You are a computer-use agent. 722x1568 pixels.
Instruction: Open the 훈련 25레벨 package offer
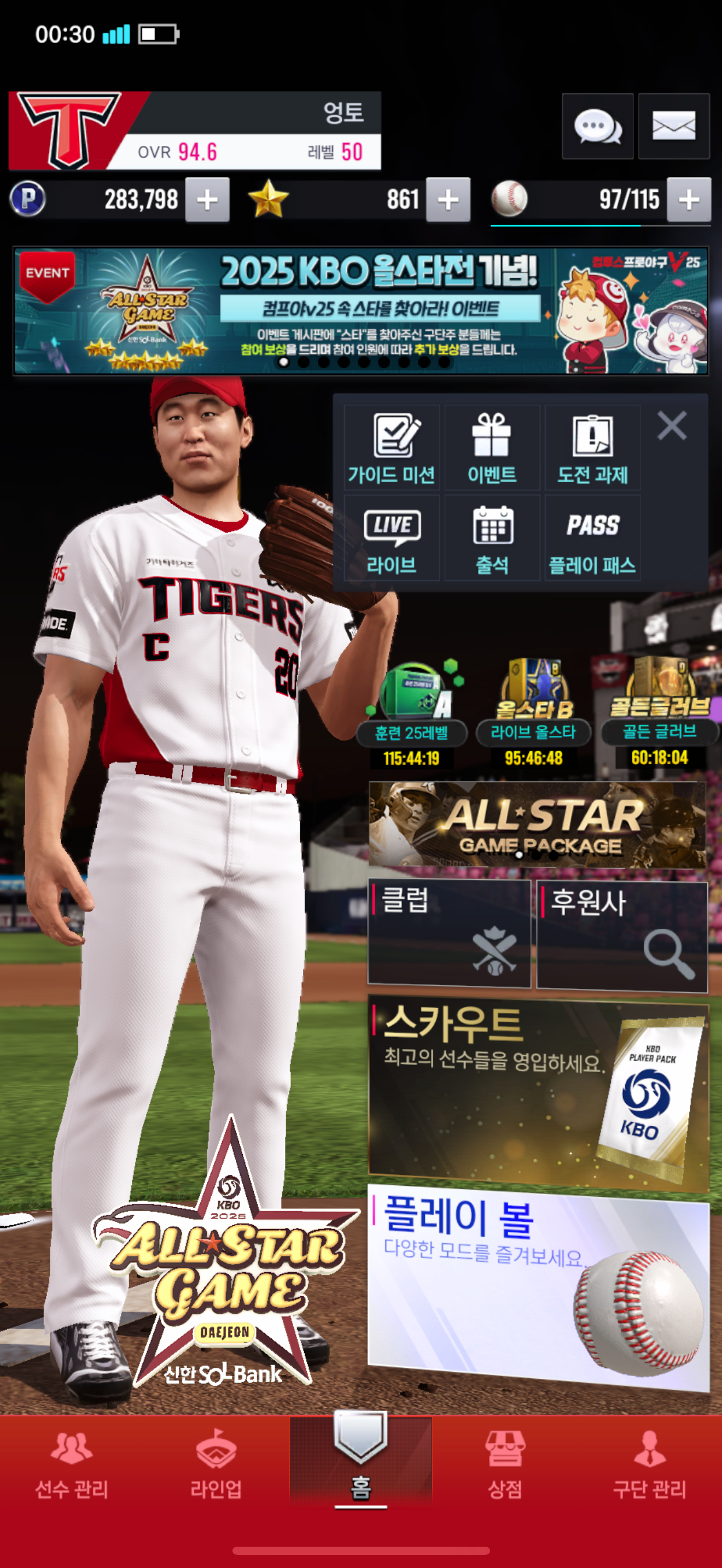(x=411, y=712)
